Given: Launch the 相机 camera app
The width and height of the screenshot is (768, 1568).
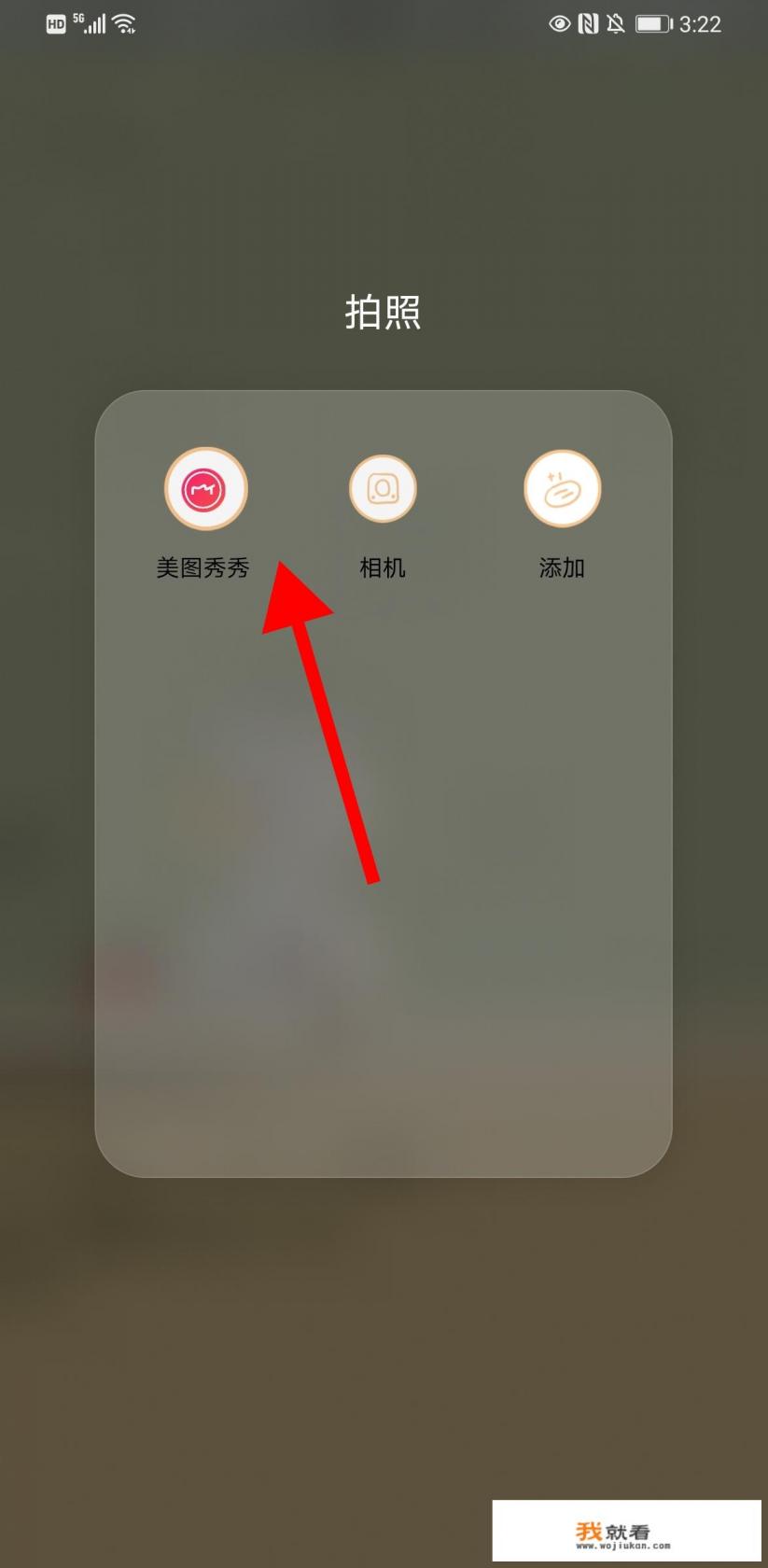Looking at the screenshot, I should coord(383,489).
